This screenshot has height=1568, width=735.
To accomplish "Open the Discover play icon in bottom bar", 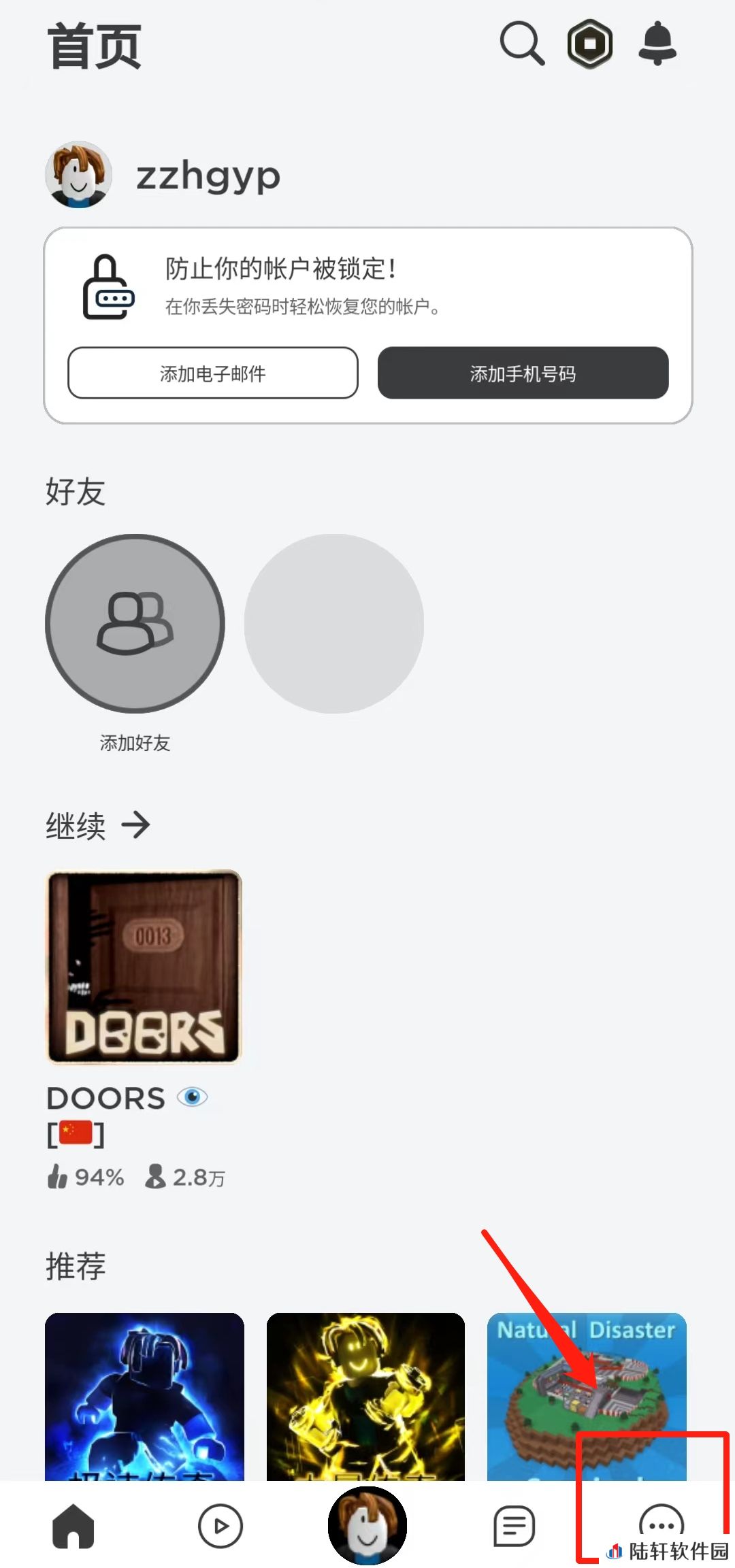I will (220, 1526).
